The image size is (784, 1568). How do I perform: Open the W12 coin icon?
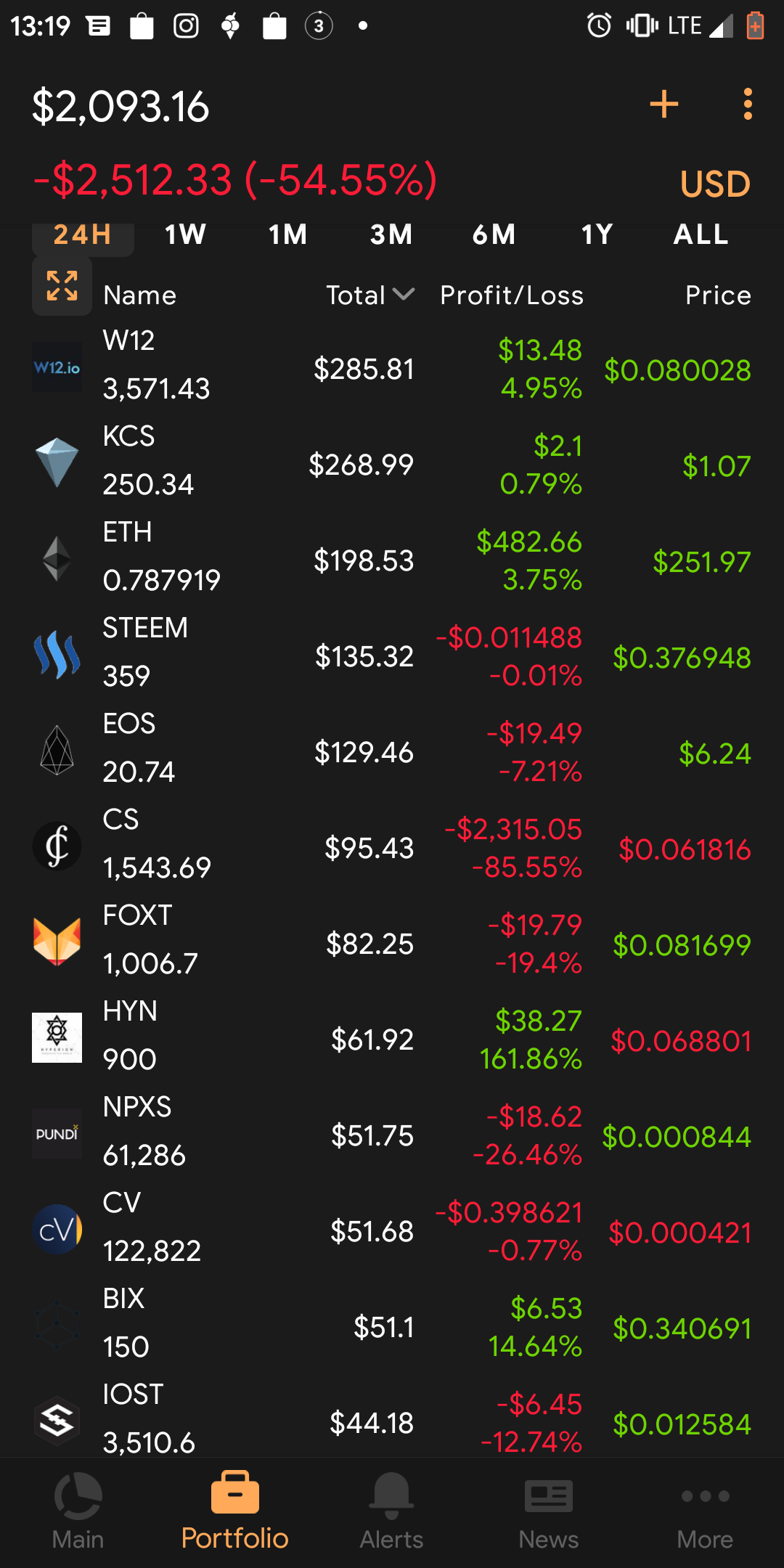pyautogui.click(x=57, y=367)
